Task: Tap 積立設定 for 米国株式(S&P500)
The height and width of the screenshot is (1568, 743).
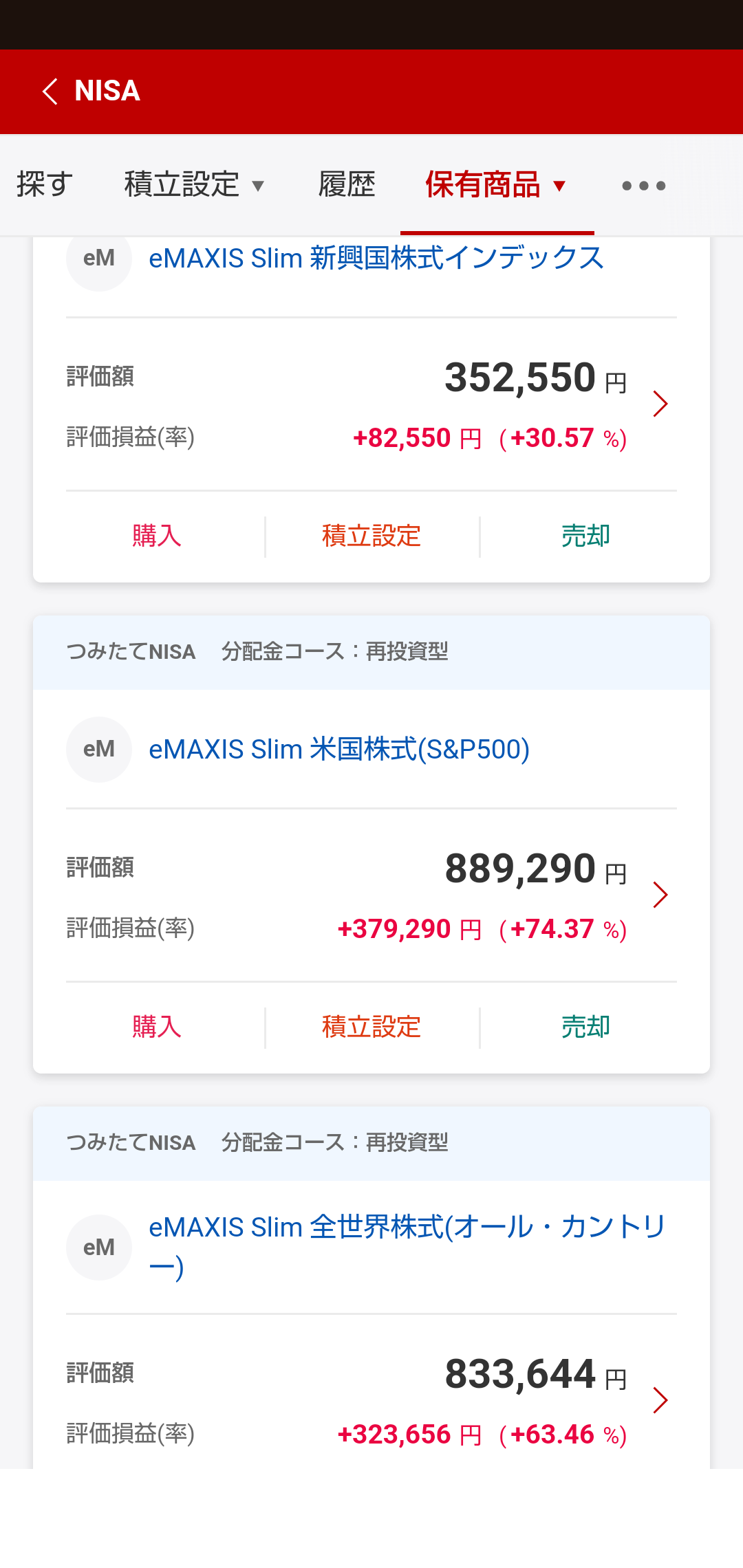Action: (371, 1027)
